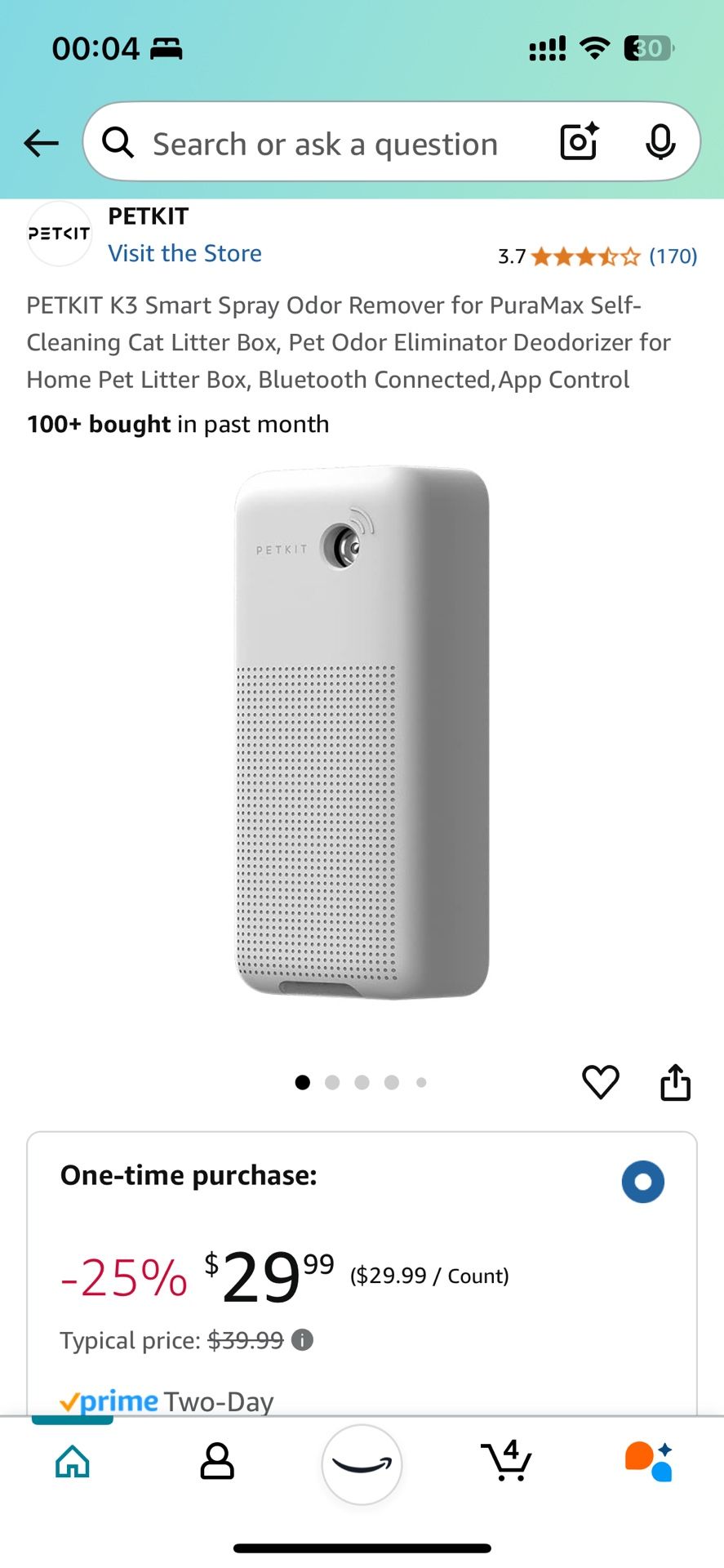Start voice search with microphone
The height and width of the screenshot is (1568, 724).
point(660,142)
